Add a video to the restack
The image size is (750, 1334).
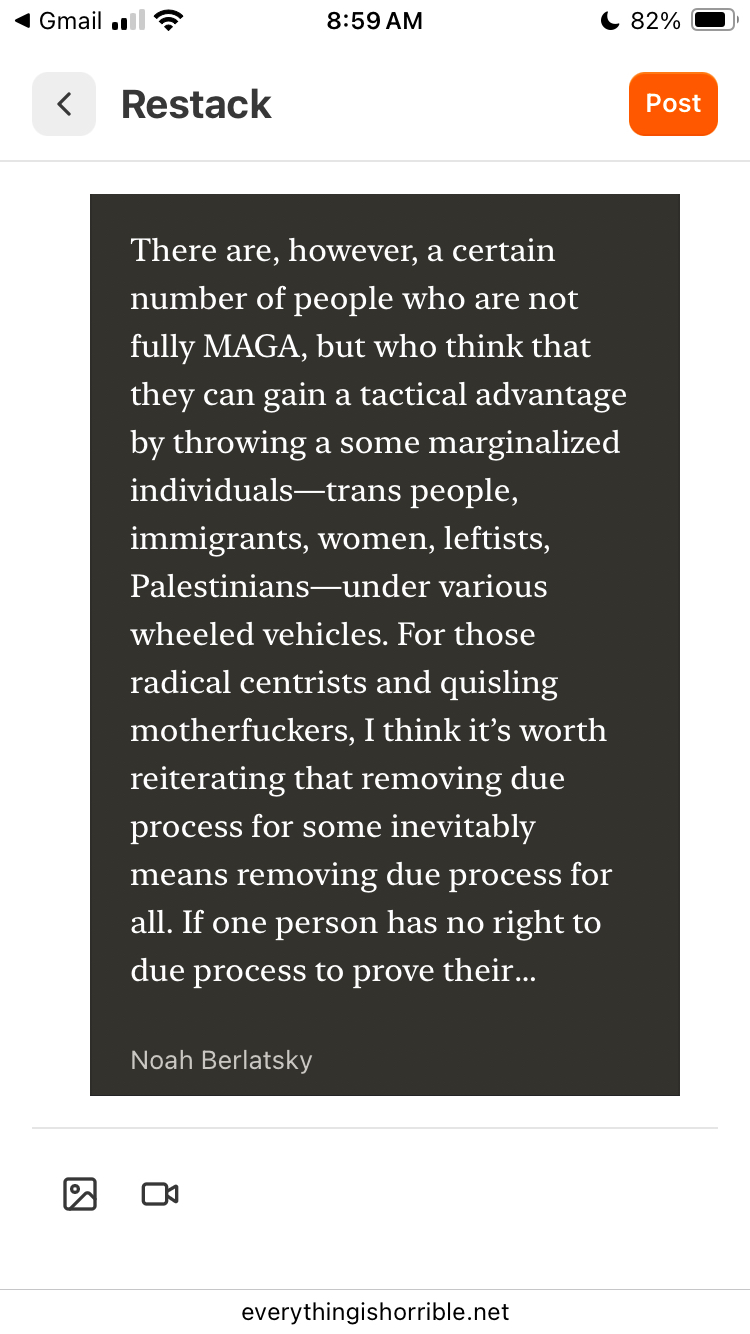(160, 1194)
